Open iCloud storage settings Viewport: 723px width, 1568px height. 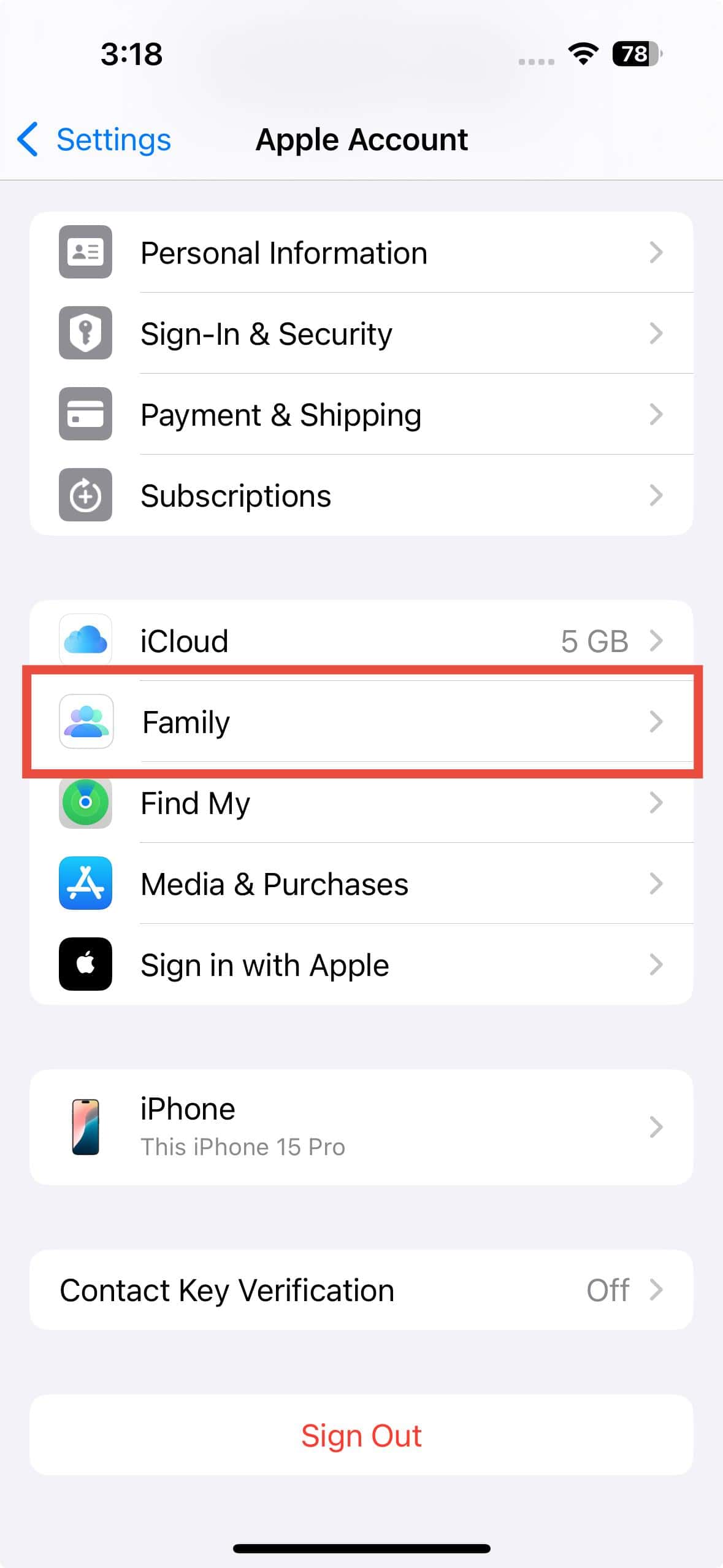pos(361,641)
